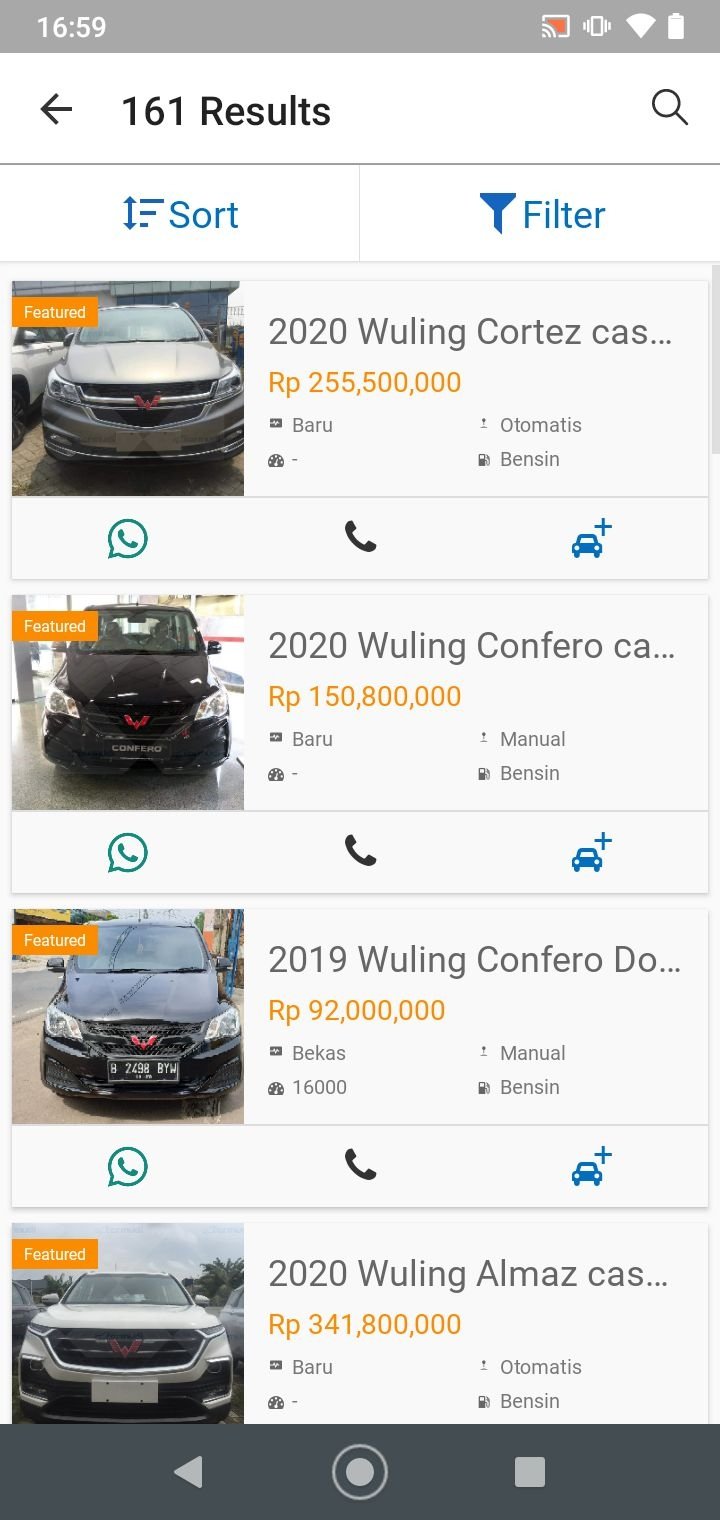720x1520 pixels.
Task: Call the seller of the 2020 Confero
Action: (360, 853)
